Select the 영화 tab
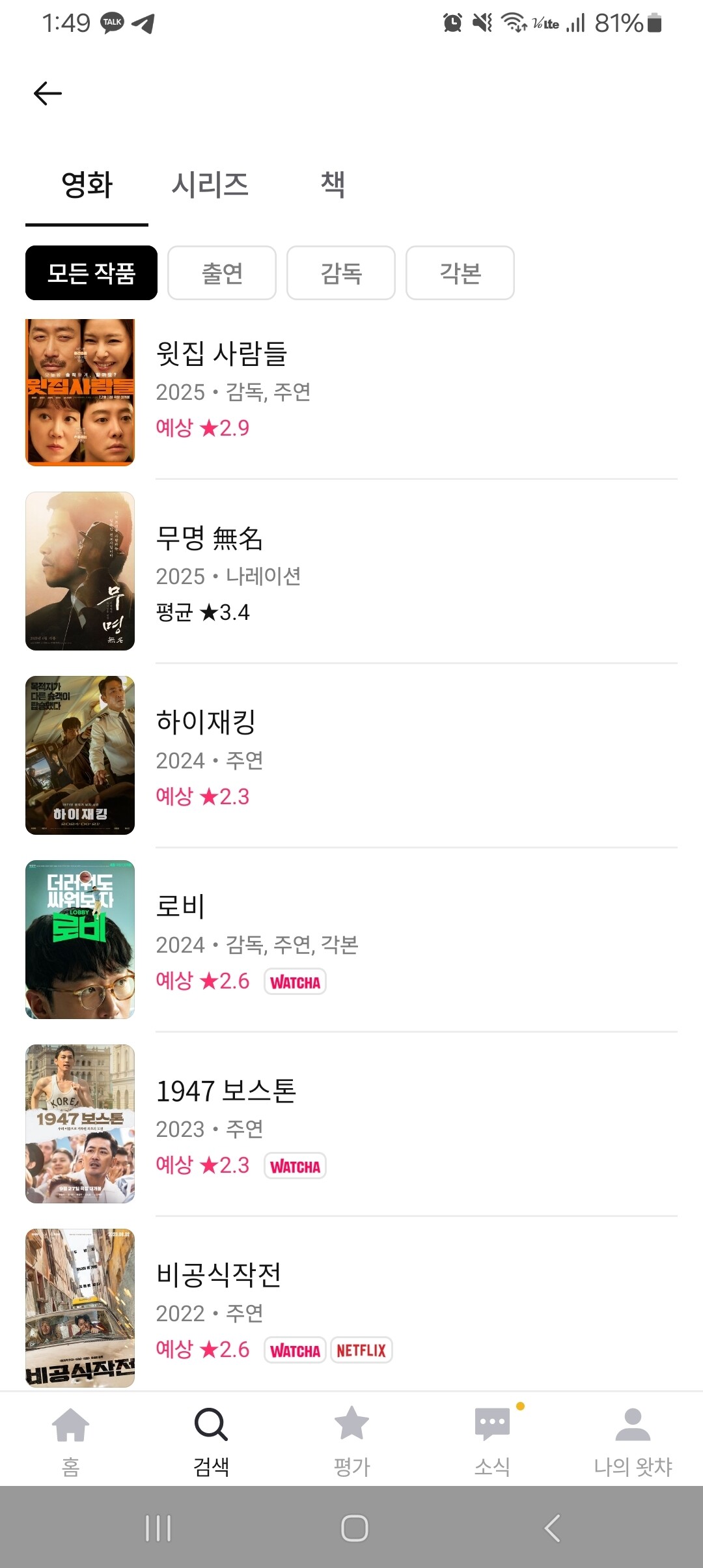 pos(87,185)
